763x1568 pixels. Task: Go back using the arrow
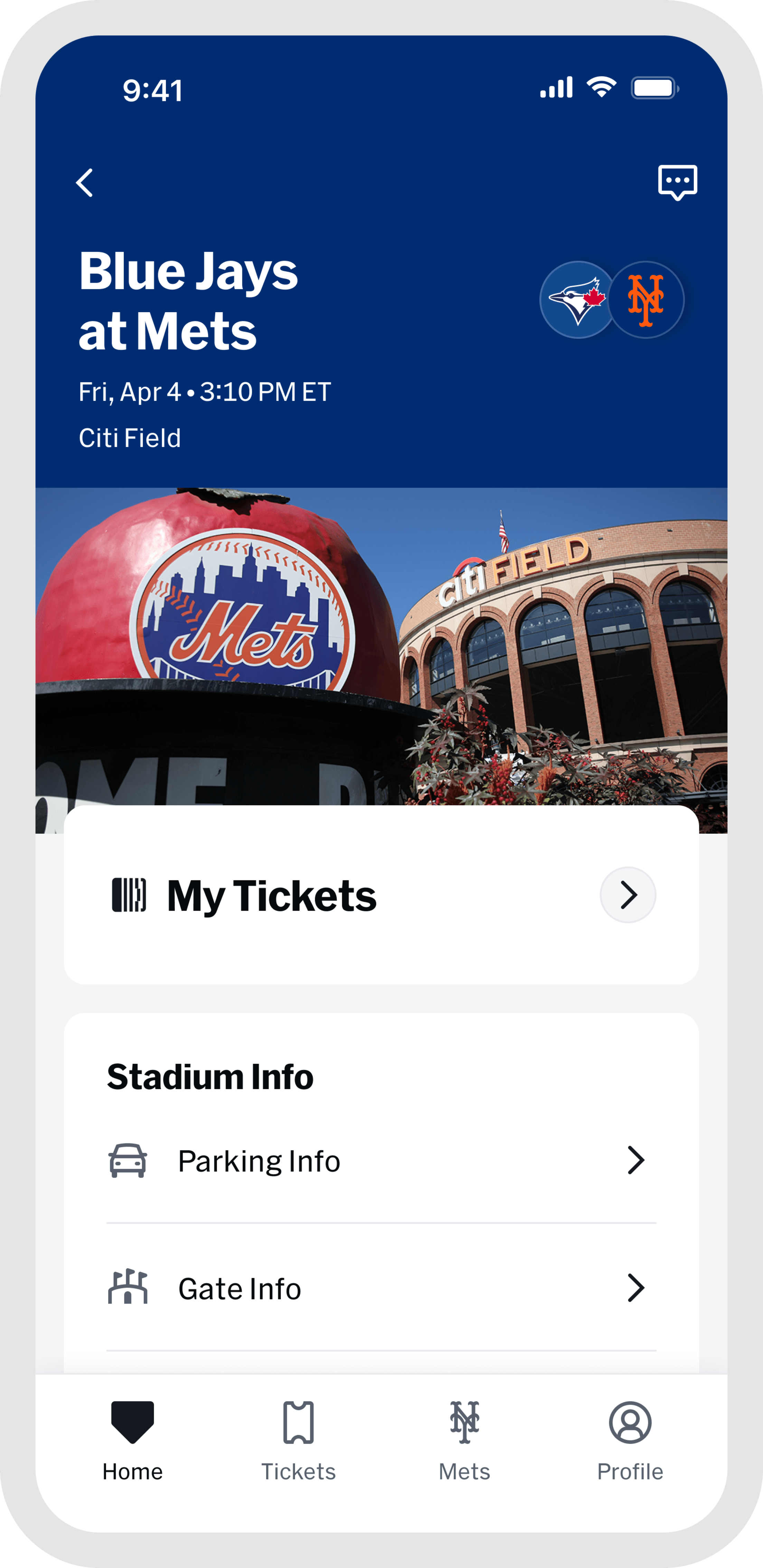85,183
